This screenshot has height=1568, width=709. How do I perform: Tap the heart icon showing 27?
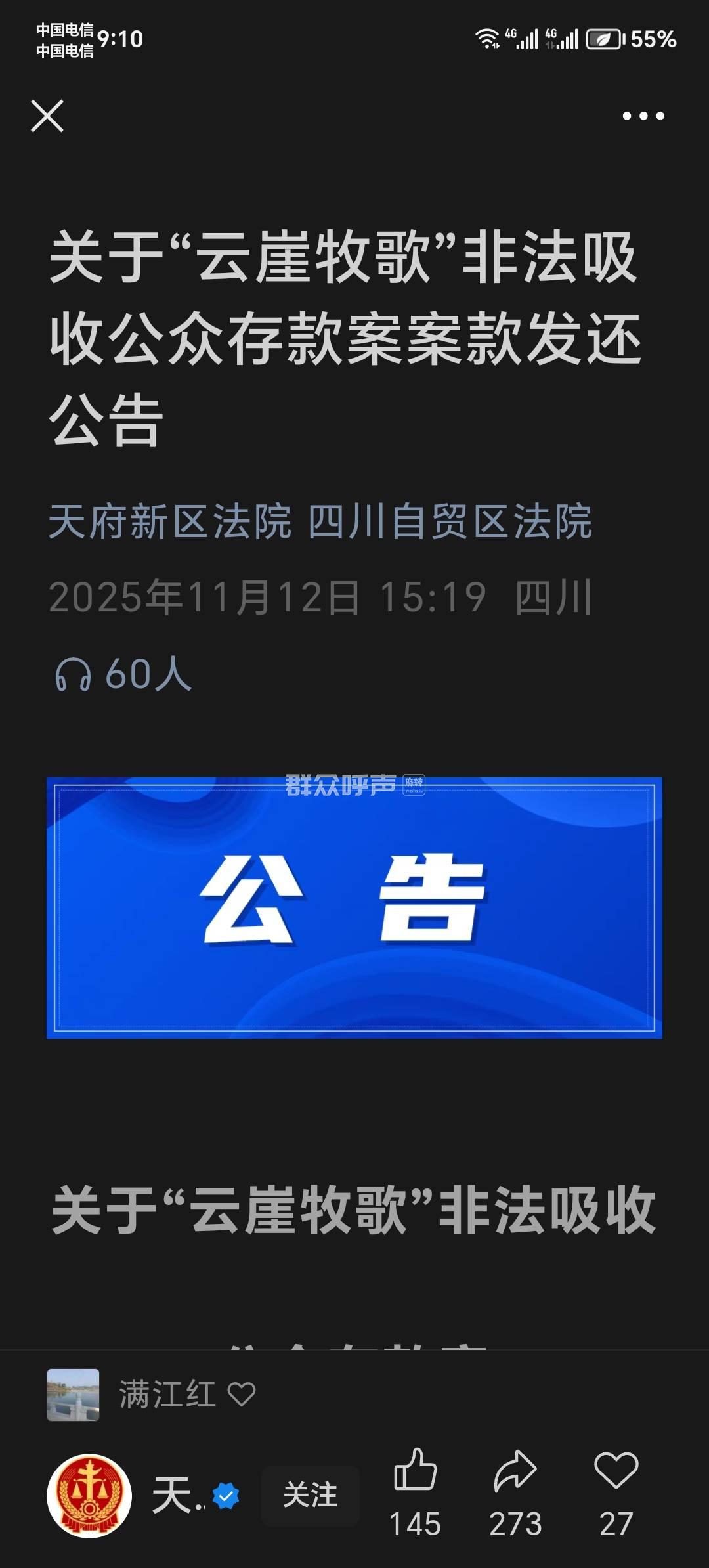(616, 1471)
